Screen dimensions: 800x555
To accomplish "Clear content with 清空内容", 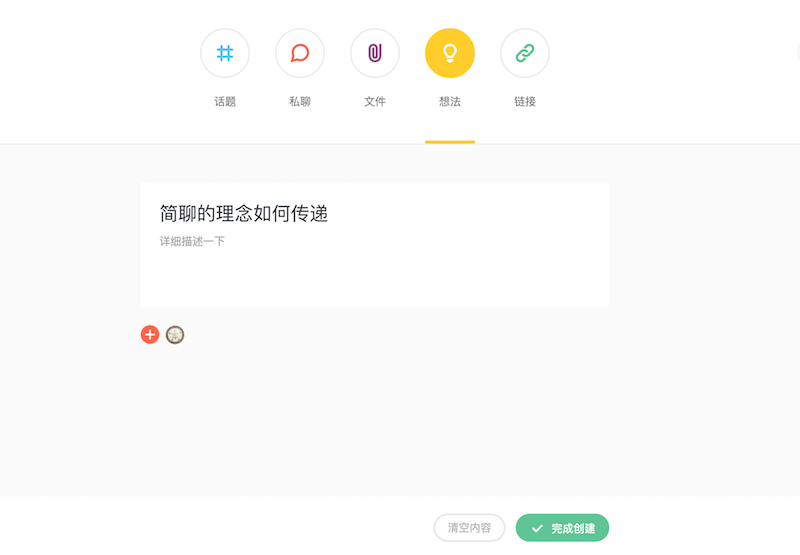I will coord(469,528).
